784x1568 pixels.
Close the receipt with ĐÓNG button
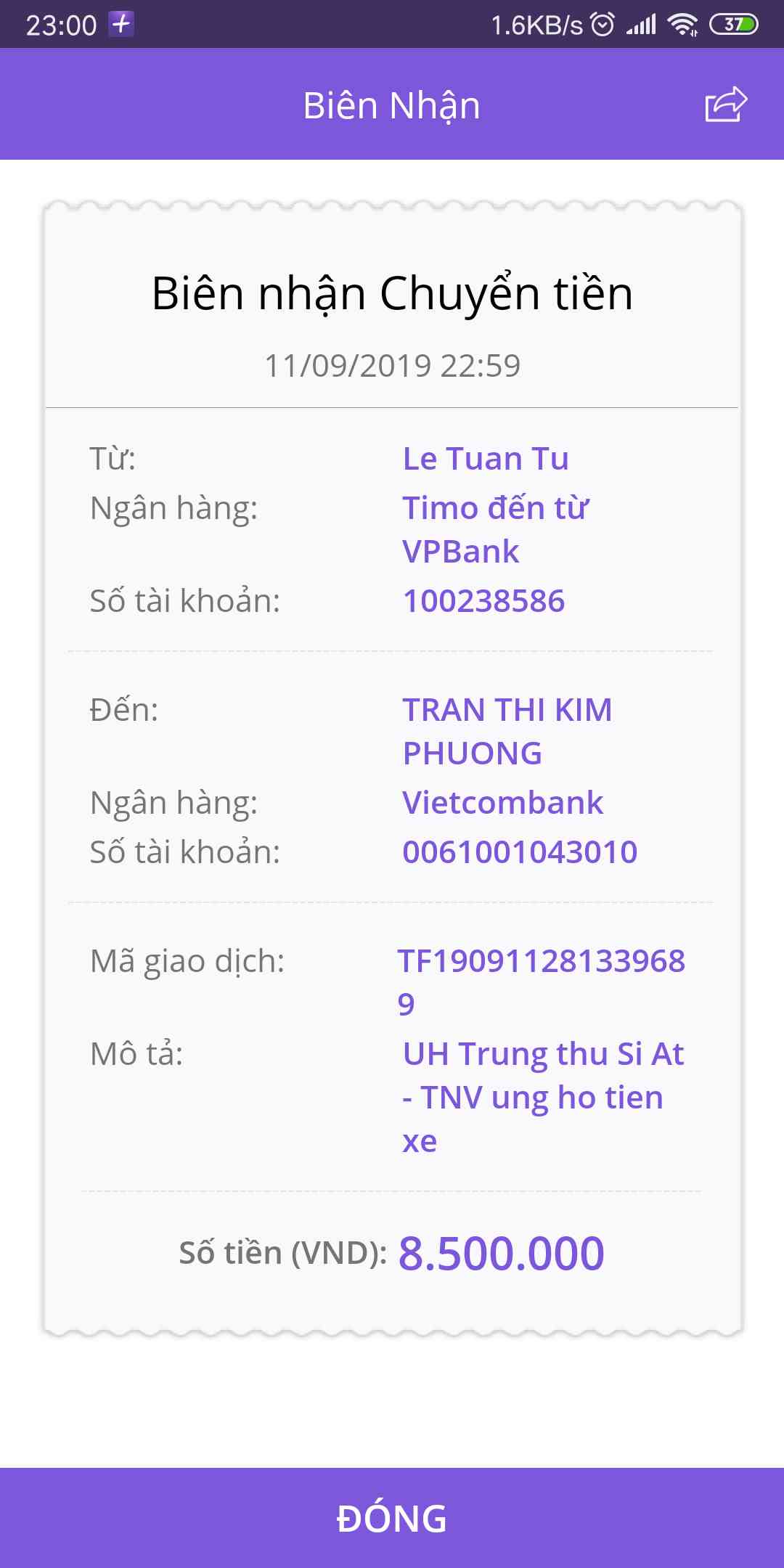point(392,1518)
